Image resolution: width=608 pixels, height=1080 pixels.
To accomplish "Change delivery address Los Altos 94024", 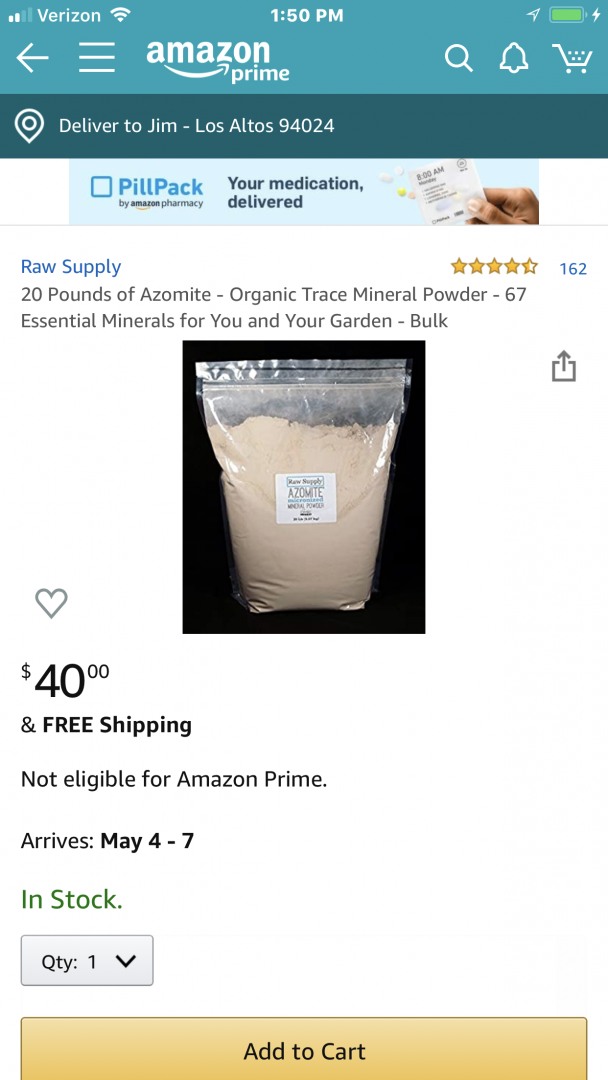I will coord(304,126).
